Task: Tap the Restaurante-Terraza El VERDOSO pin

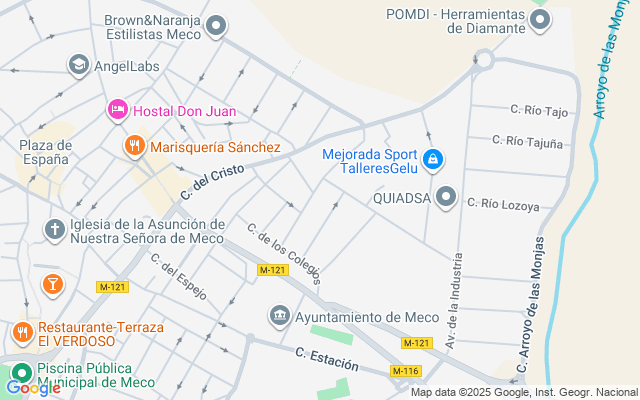Action: pyautogui.click(x=23, y=333)
